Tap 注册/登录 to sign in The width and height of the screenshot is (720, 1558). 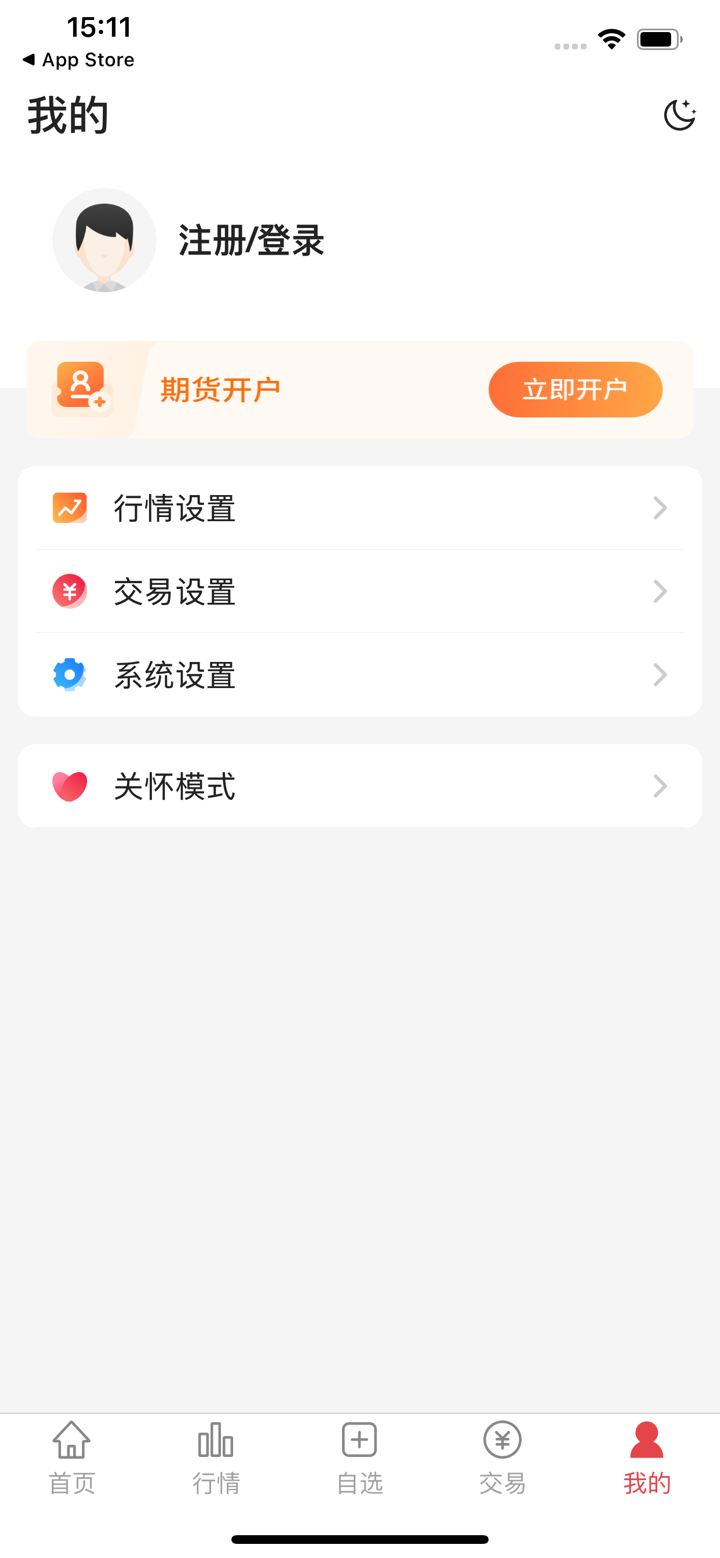tap(251, 241)
